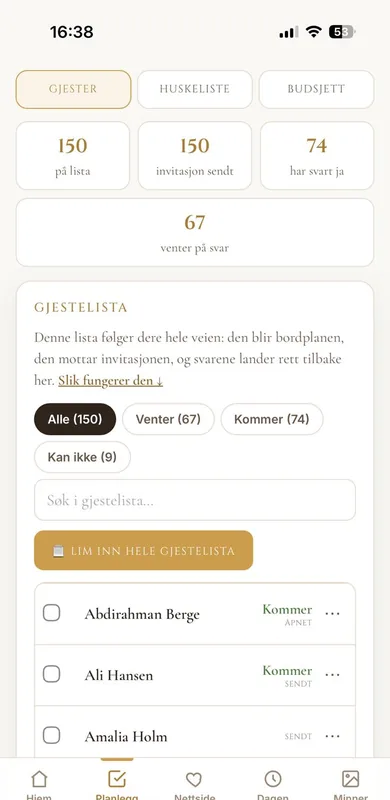Switch to the Nettside tab
The image size is (390, 800).
pos(194,785)
